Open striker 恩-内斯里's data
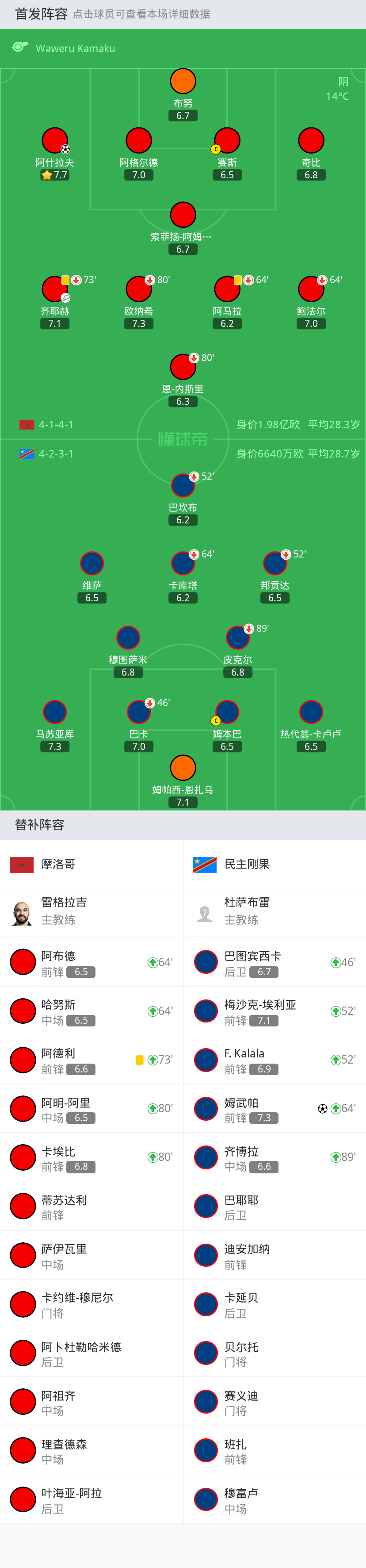 (x=183, y=367)
